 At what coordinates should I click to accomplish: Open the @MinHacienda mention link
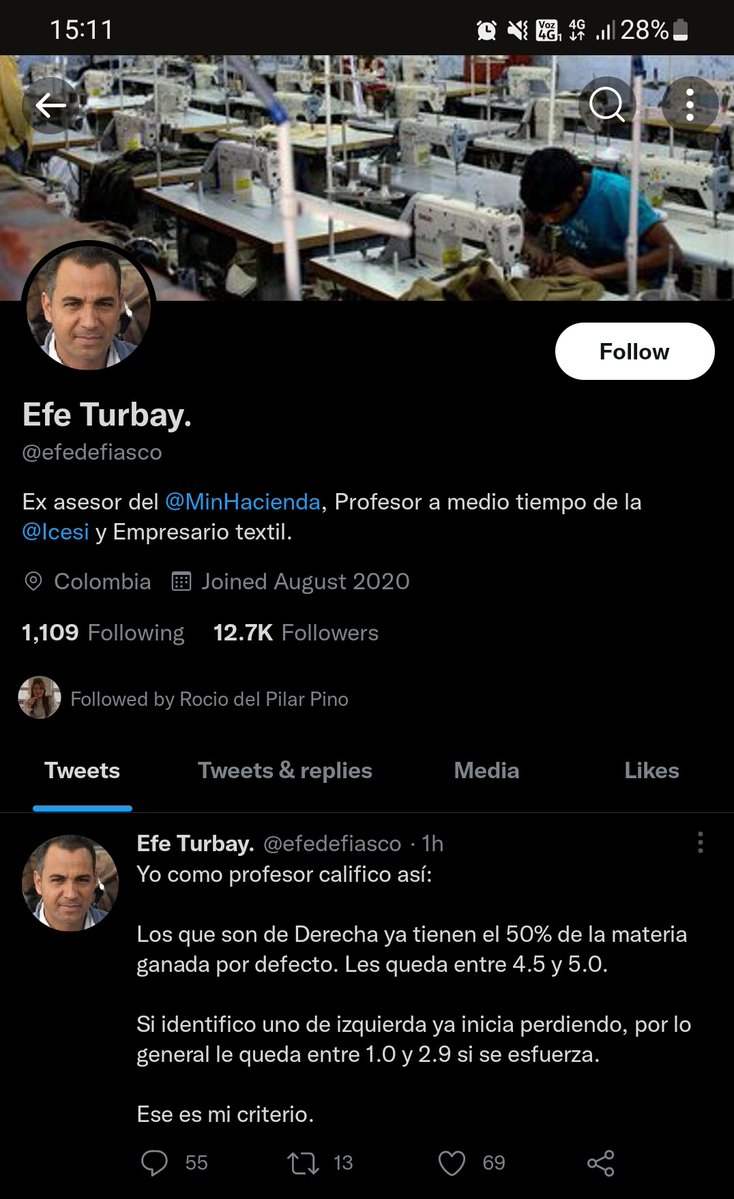click(243, 501)
